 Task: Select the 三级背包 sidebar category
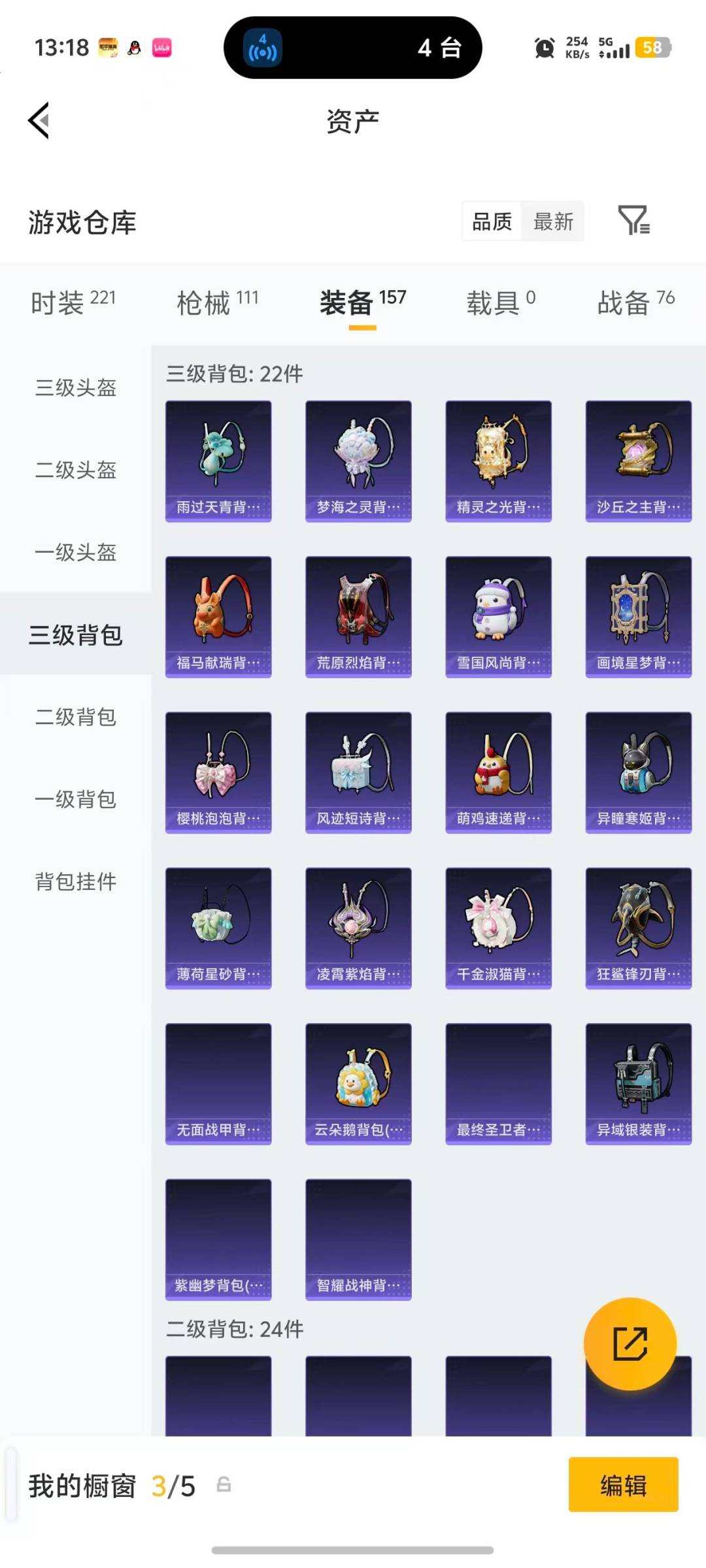coord(75,634)
